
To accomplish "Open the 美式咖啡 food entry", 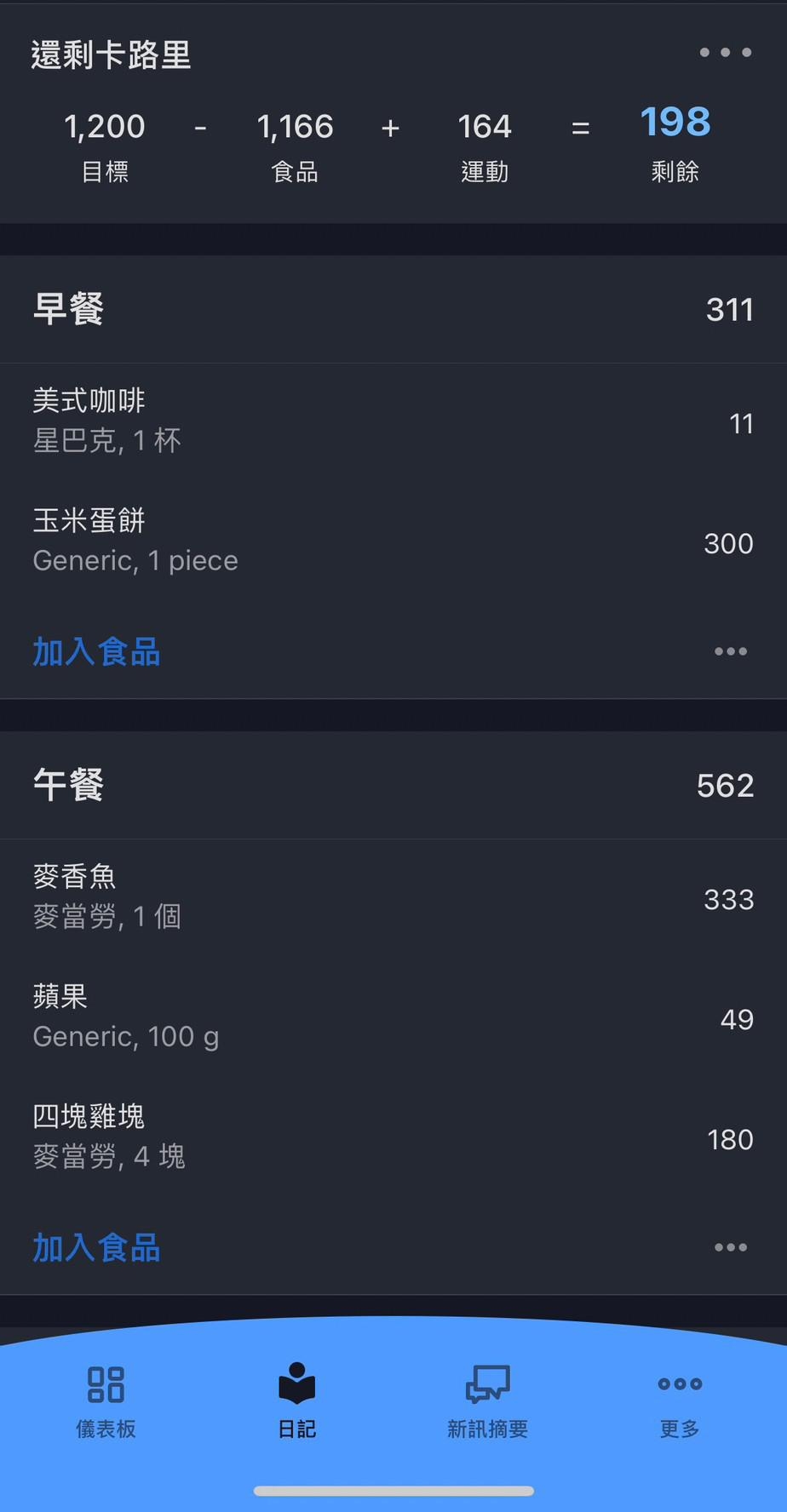I will click(x=392, y=421).
